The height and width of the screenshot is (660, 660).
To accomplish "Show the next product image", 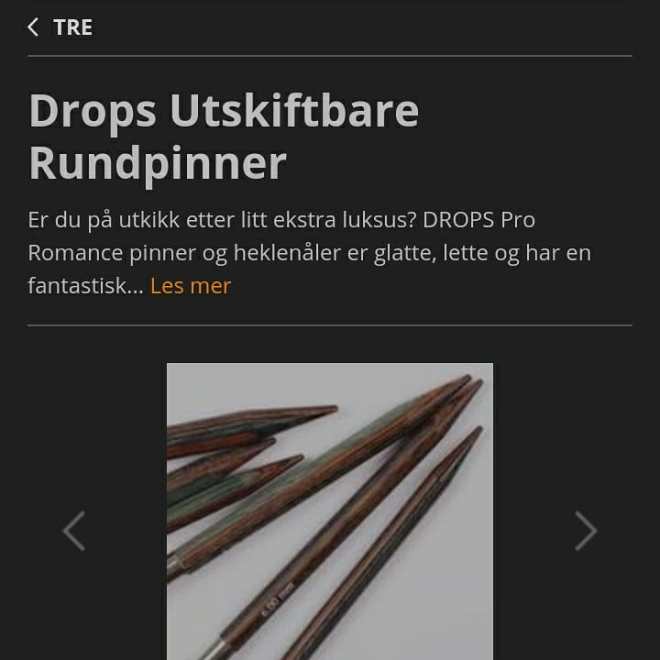I will (x=585, y=531).
